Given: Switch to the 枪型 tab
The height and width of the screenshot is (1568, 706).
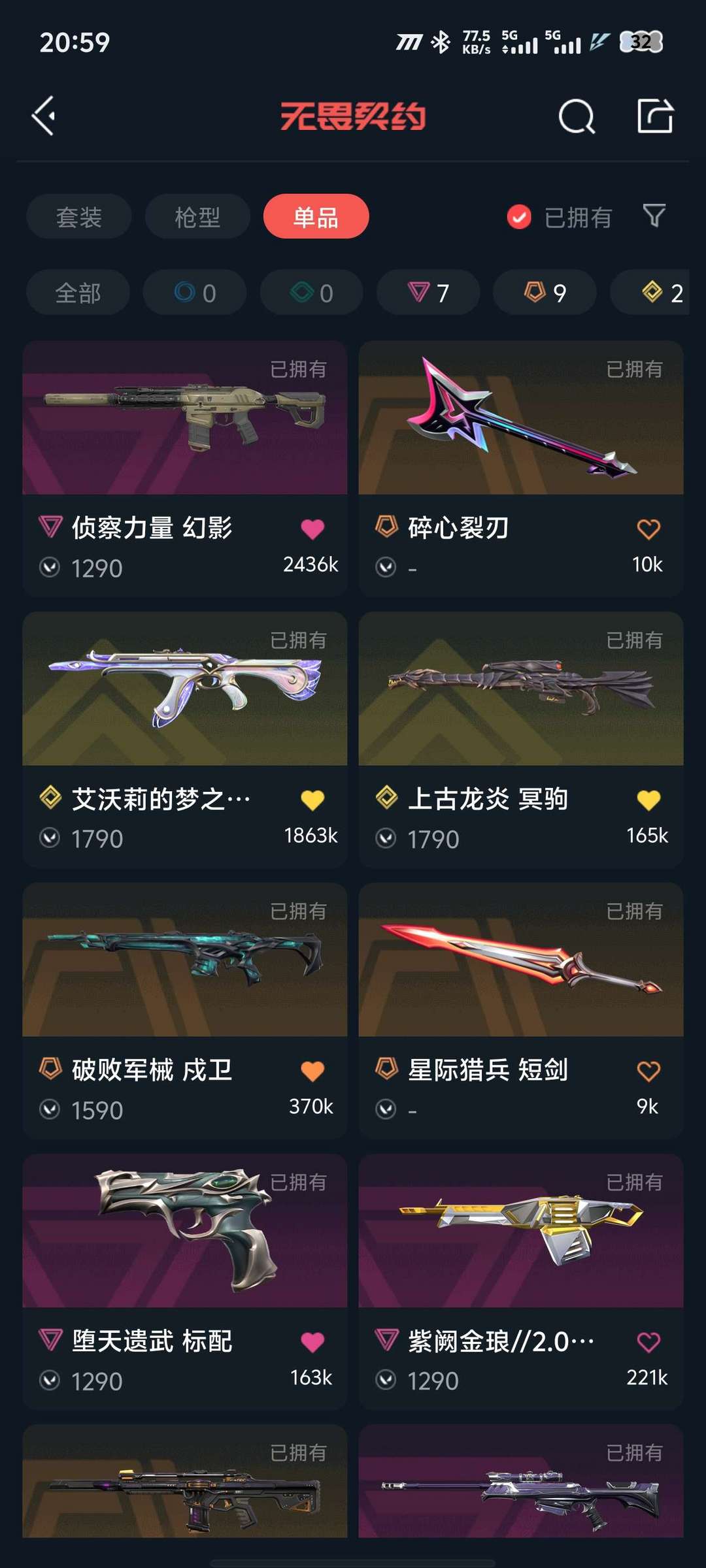Looking at the screenshot, I should pos(197,216).
